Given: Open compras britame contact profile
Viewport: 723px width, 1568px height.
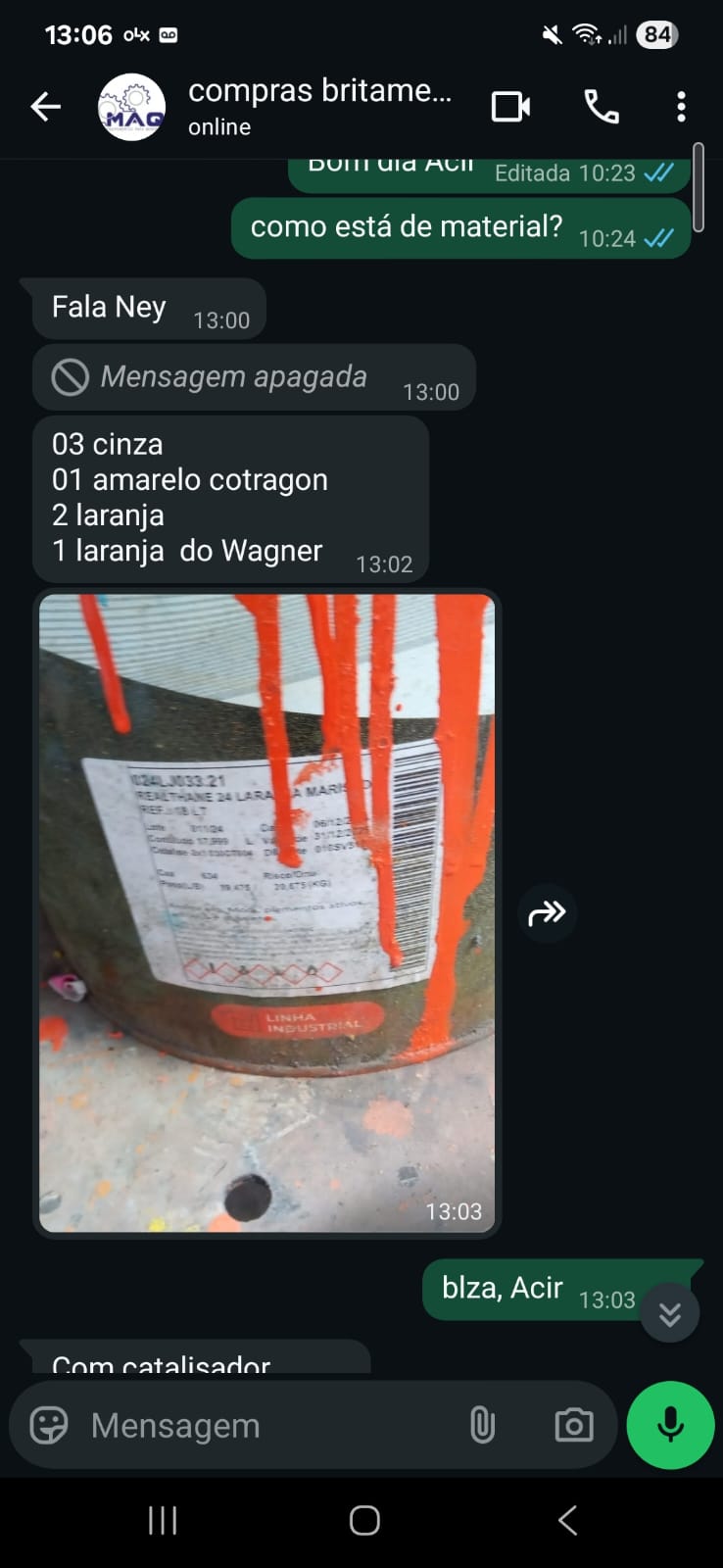Looking at the screenshot, I should (x=318, y=106).
